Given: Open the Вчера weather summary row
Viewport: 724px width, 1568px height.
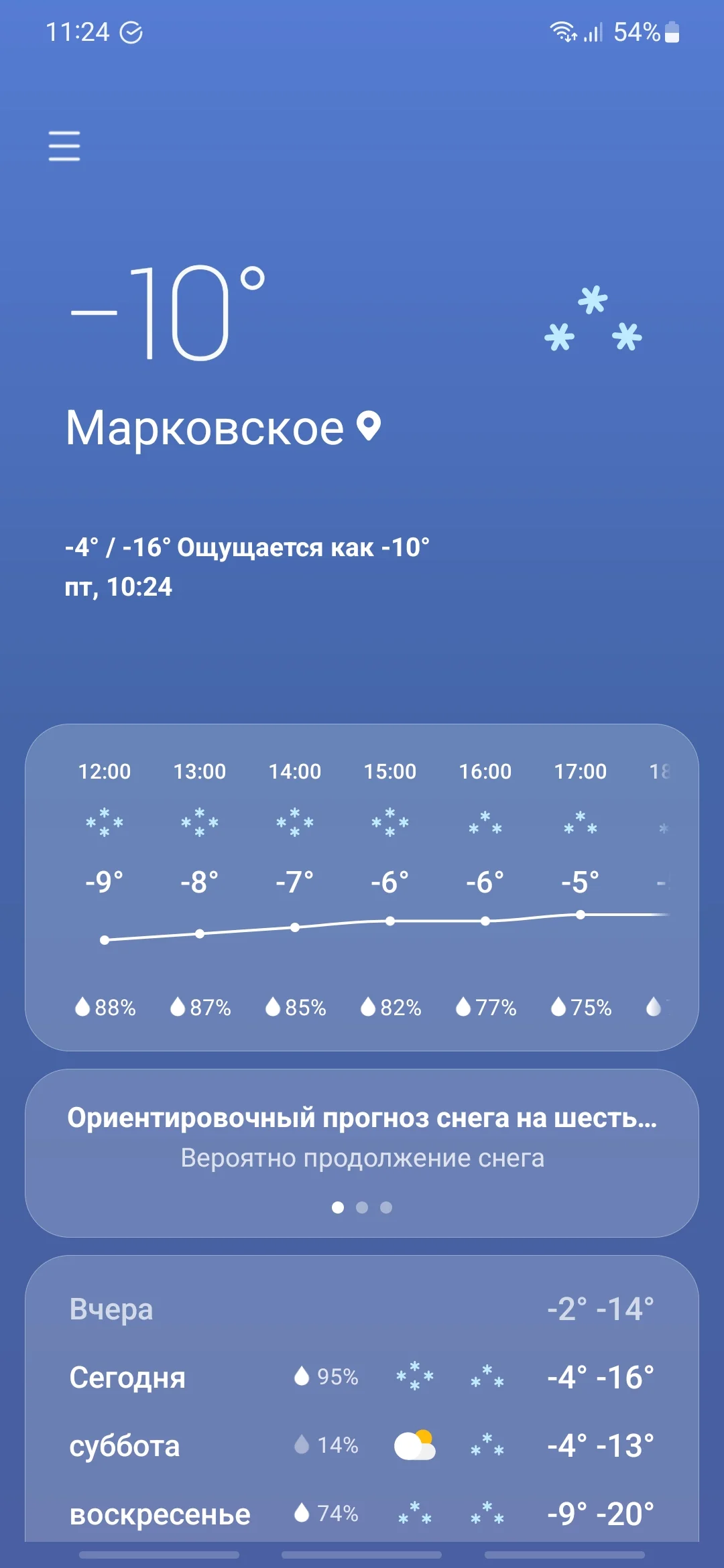Looking at the screenshot, I should click(x=362, y=1309).
